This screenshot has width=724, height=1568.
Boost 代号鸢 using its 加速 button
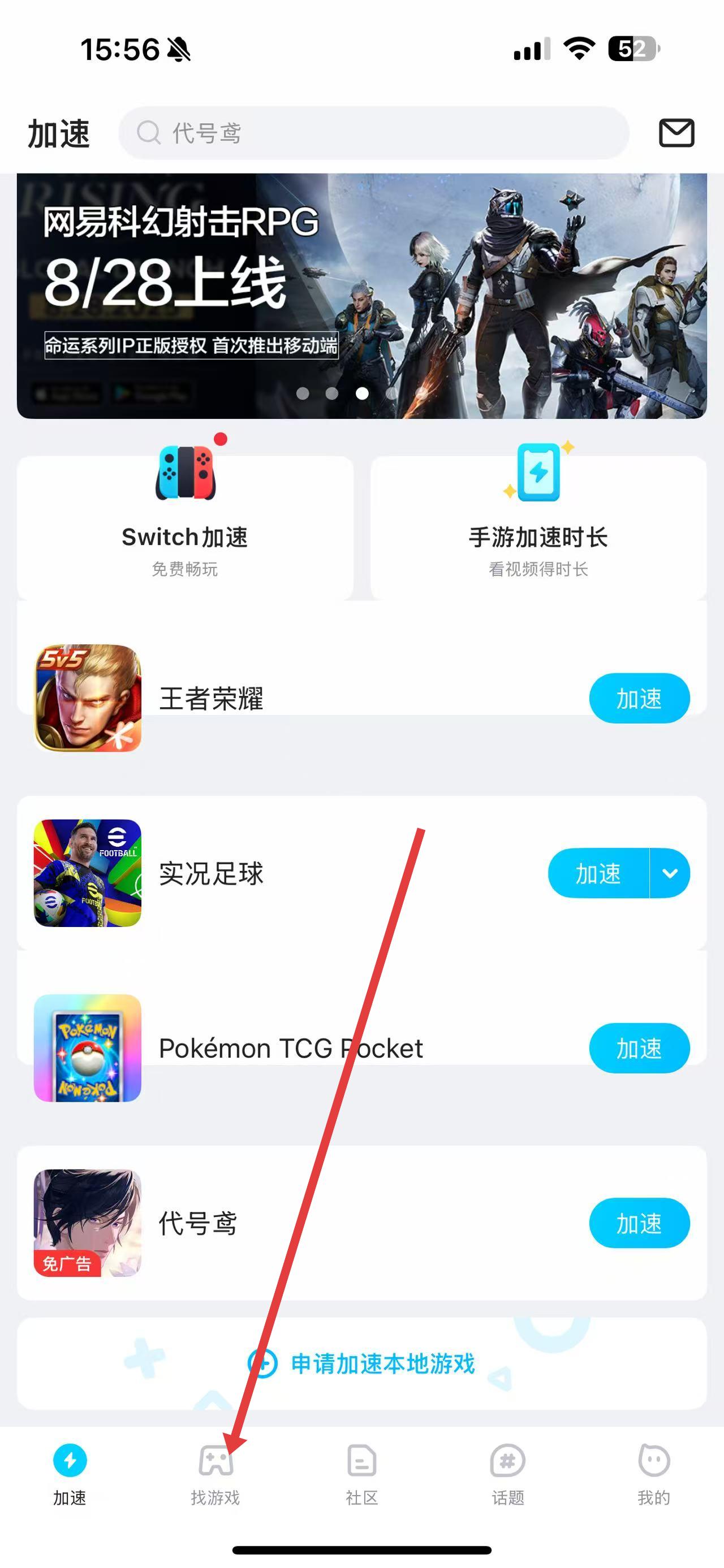639,1223
